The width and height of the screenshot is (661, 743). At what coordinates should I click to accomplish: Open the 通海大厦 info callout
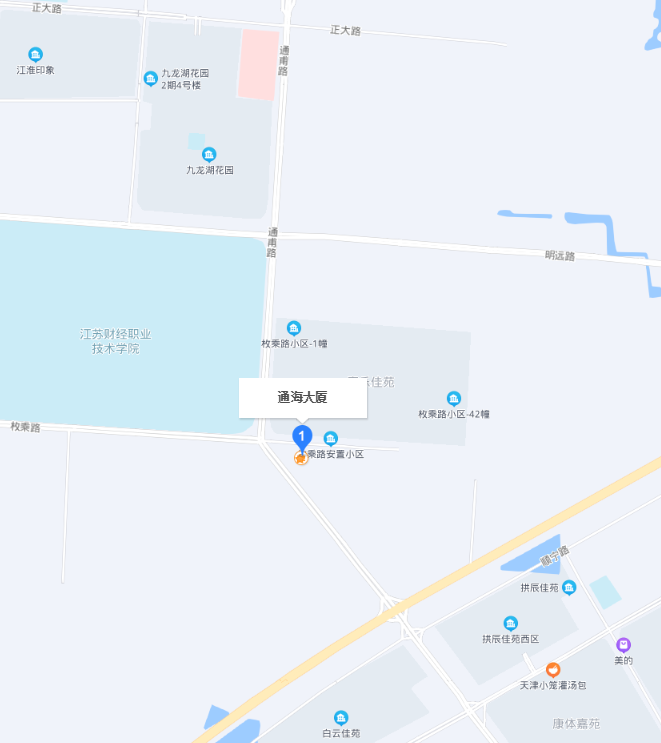click(303, 397)
